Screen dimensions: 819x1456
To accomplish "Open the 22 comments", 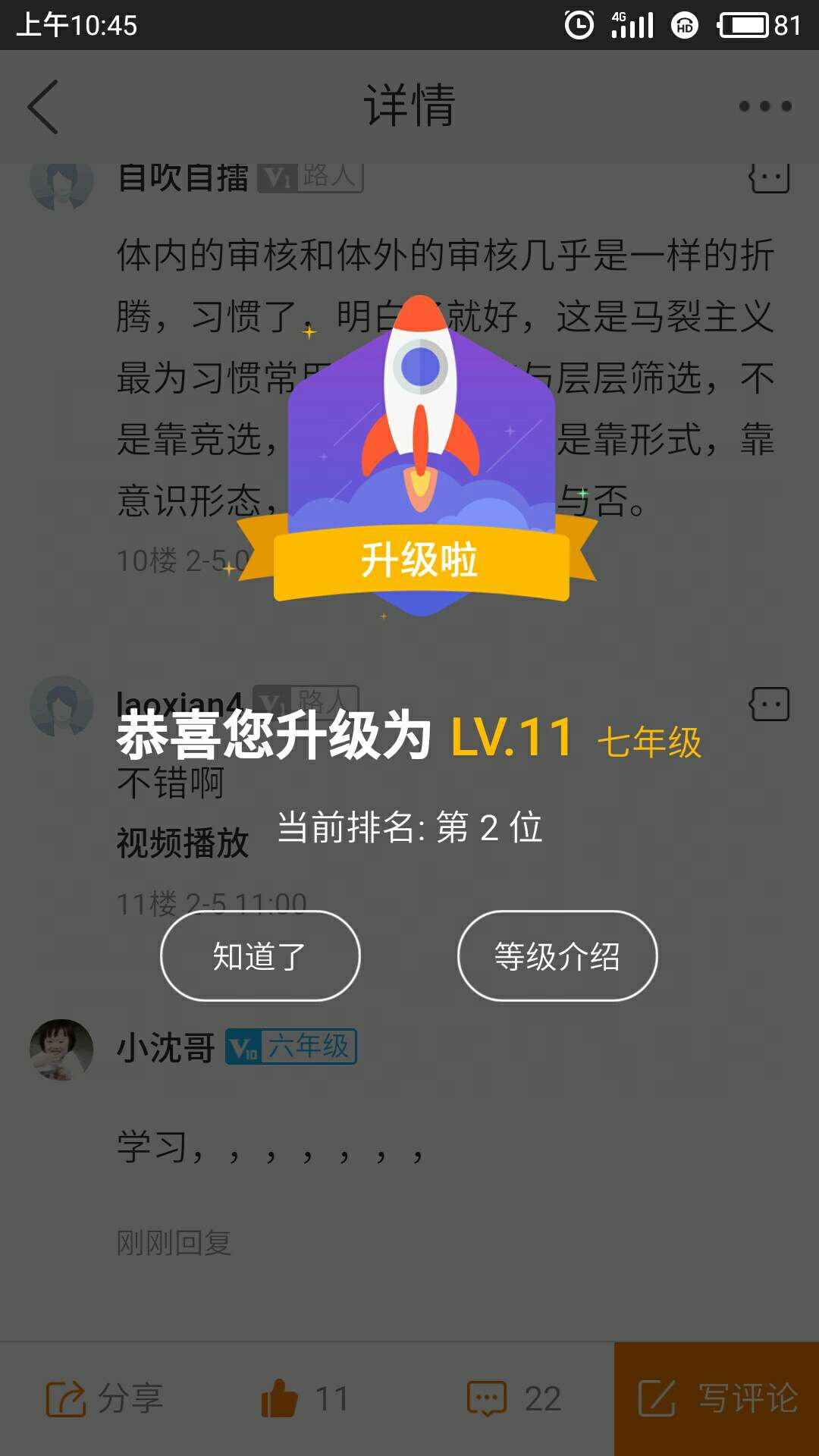I will tap(514, 1398).
